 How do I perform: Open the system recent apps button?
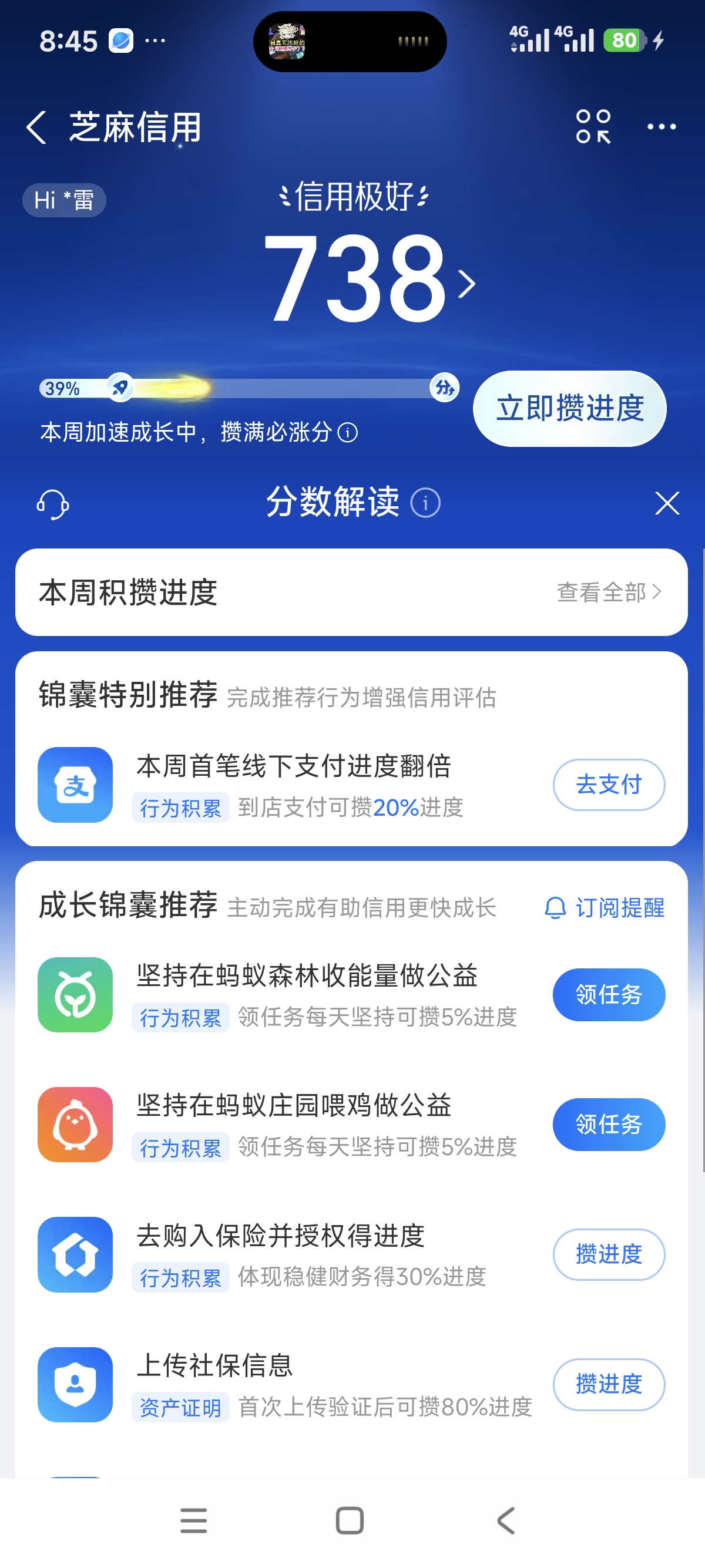pos(194,1520)
